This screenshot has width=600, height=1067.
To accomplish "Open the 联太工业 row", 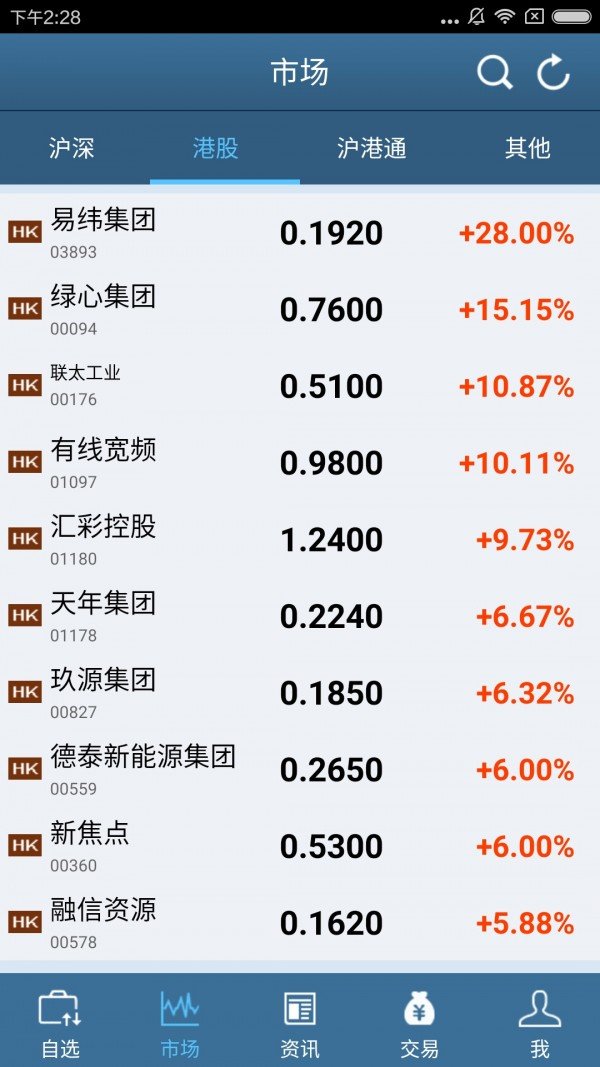I will (x=300, y=387).
